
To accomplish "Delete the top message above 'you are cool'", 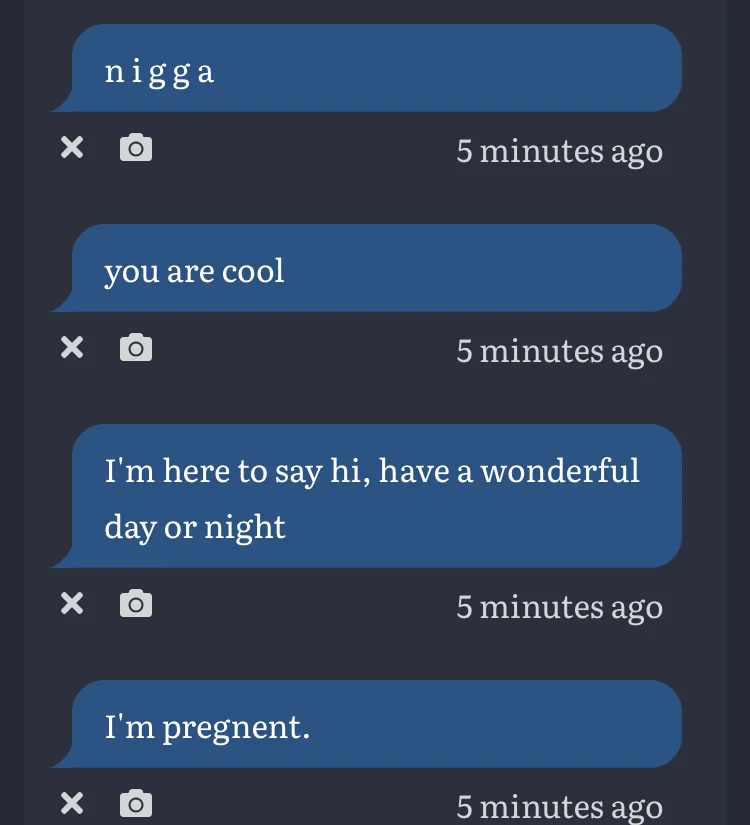I will (72, 148).
